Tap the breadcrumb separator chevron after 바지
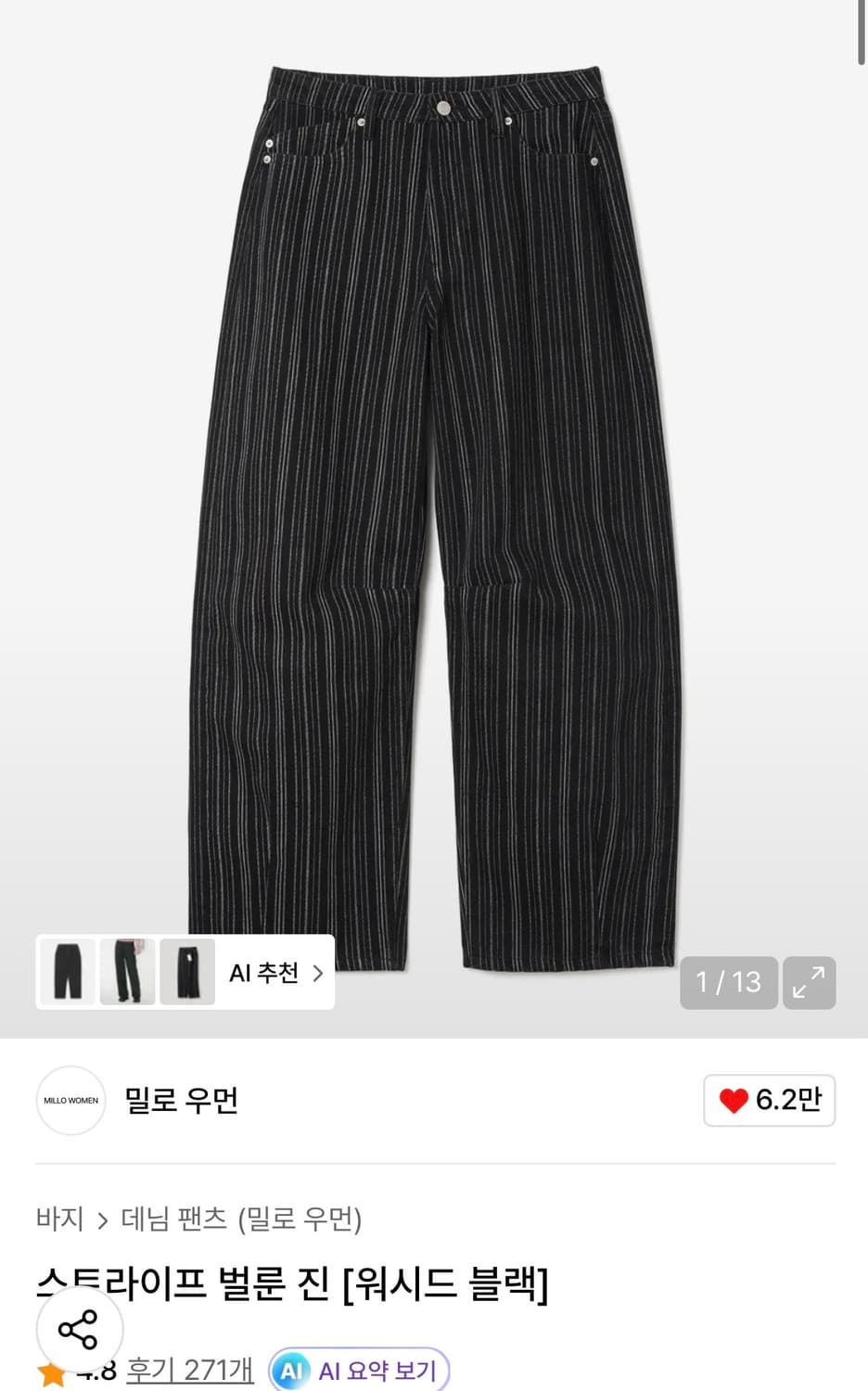Viewport: 868px width, 1391px height. click(101, 1221)
